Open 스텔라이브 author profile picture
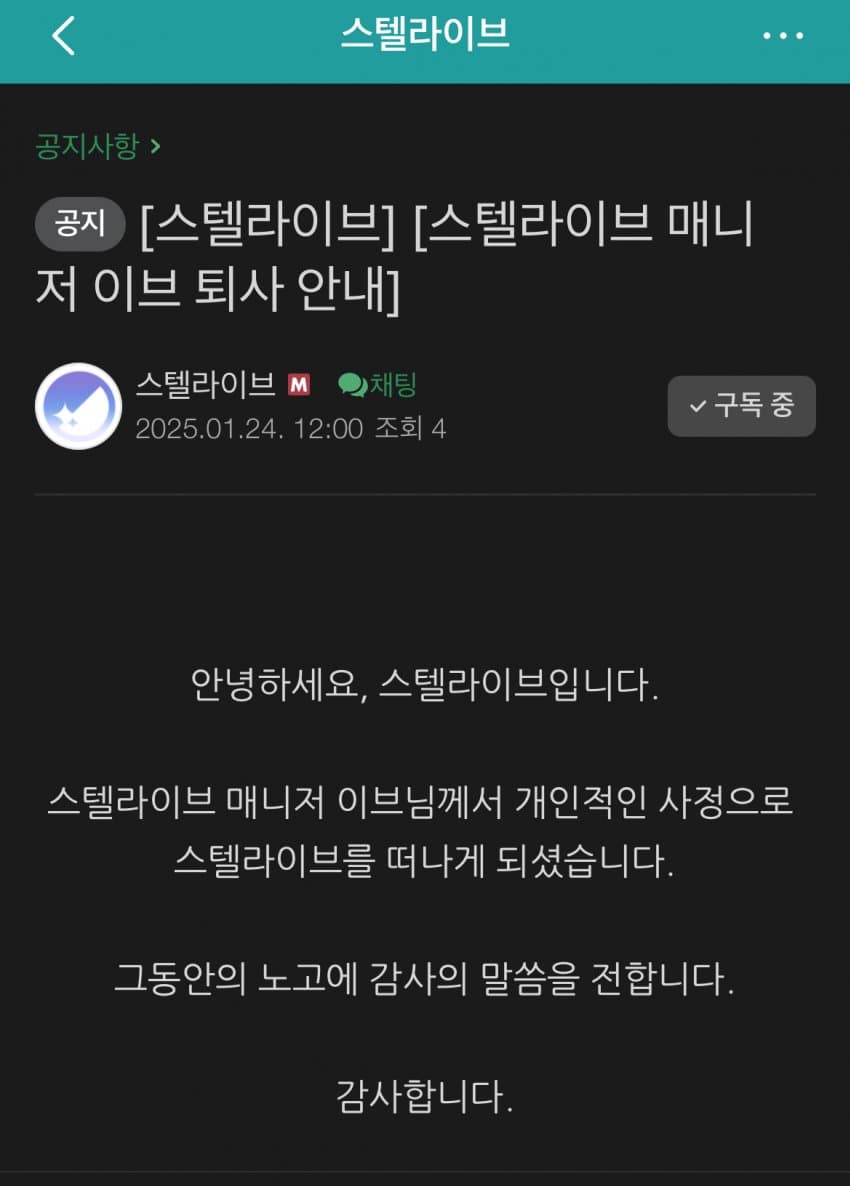Image resolution: width=850 pixels, height=1186 pixels. coord(78,406)
